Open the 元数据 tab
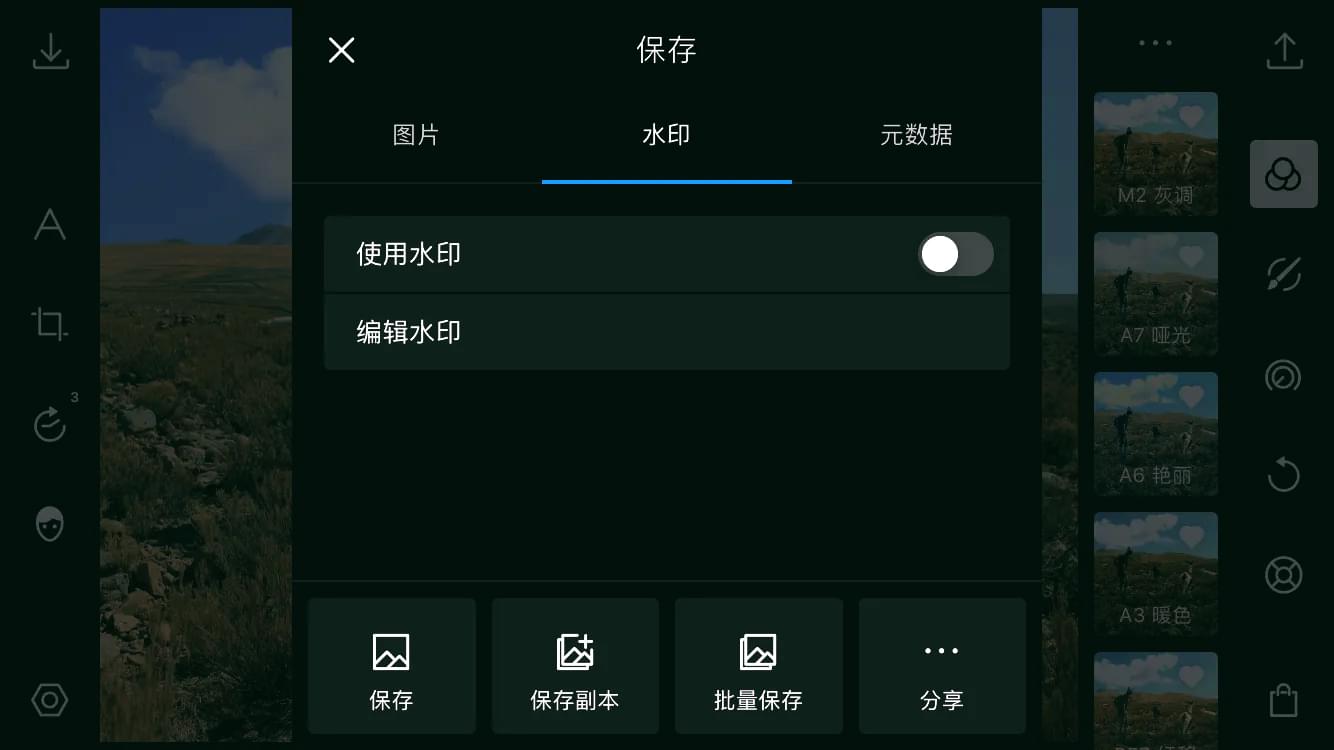The image size is (1334, 750). (x=916, y=135)
